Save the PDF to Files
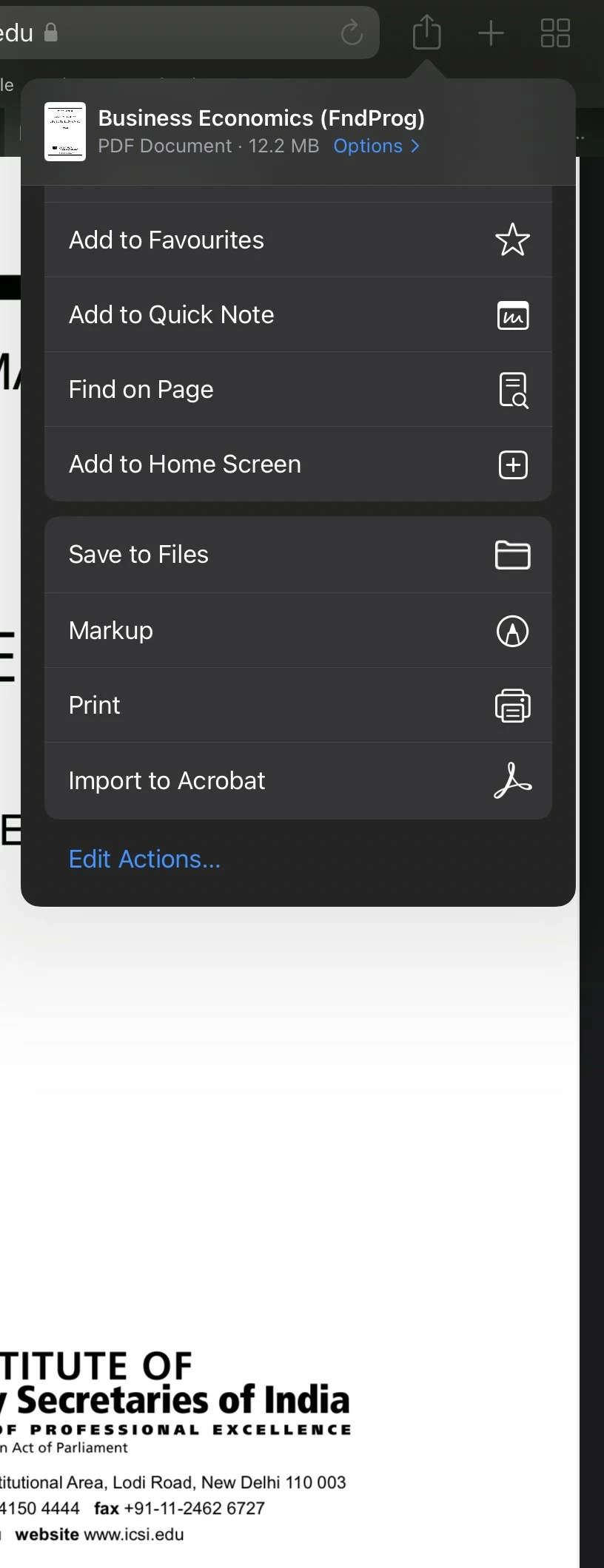The height and width of the screenshot is (1568, 604). coord(298,555)
